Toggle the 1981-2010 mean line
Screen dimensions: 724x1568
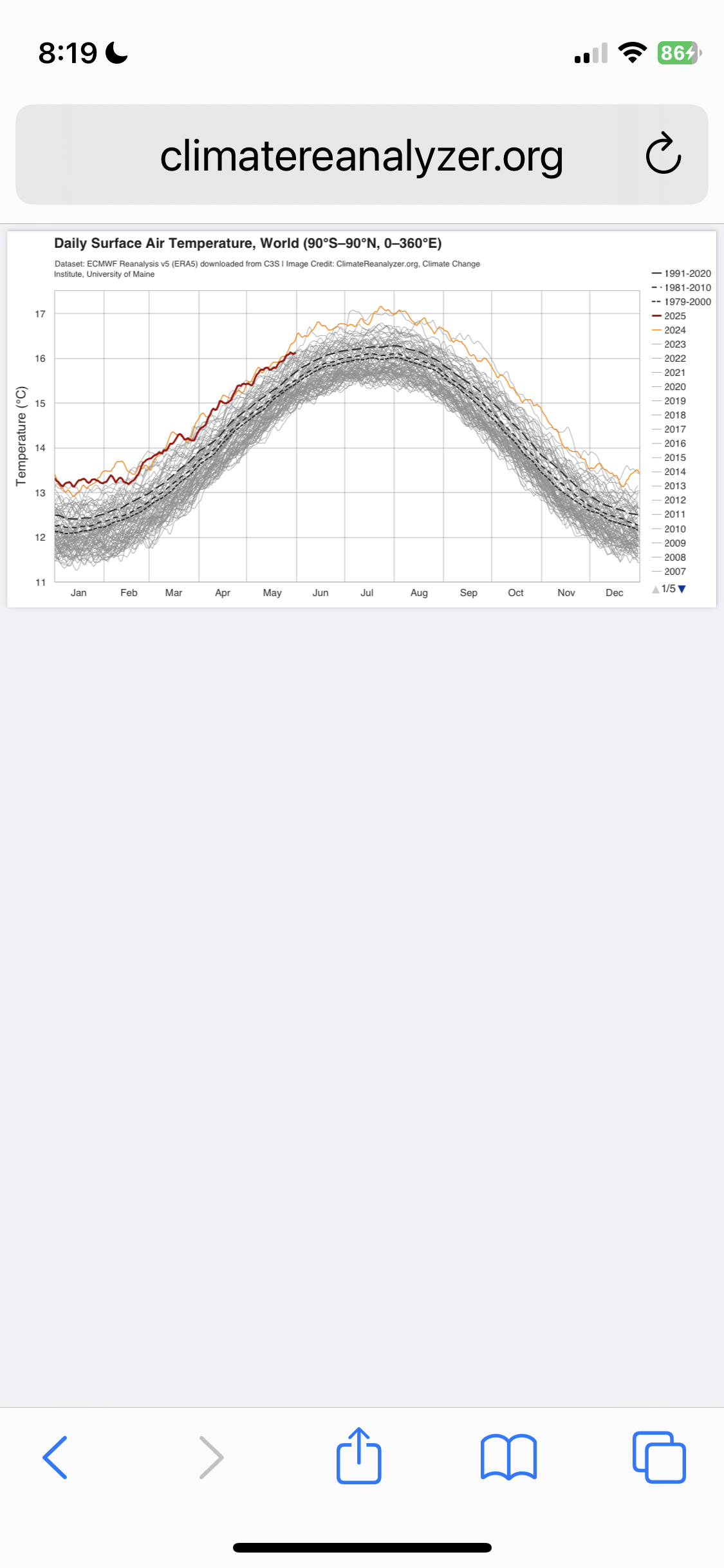(x=681, y=288)
